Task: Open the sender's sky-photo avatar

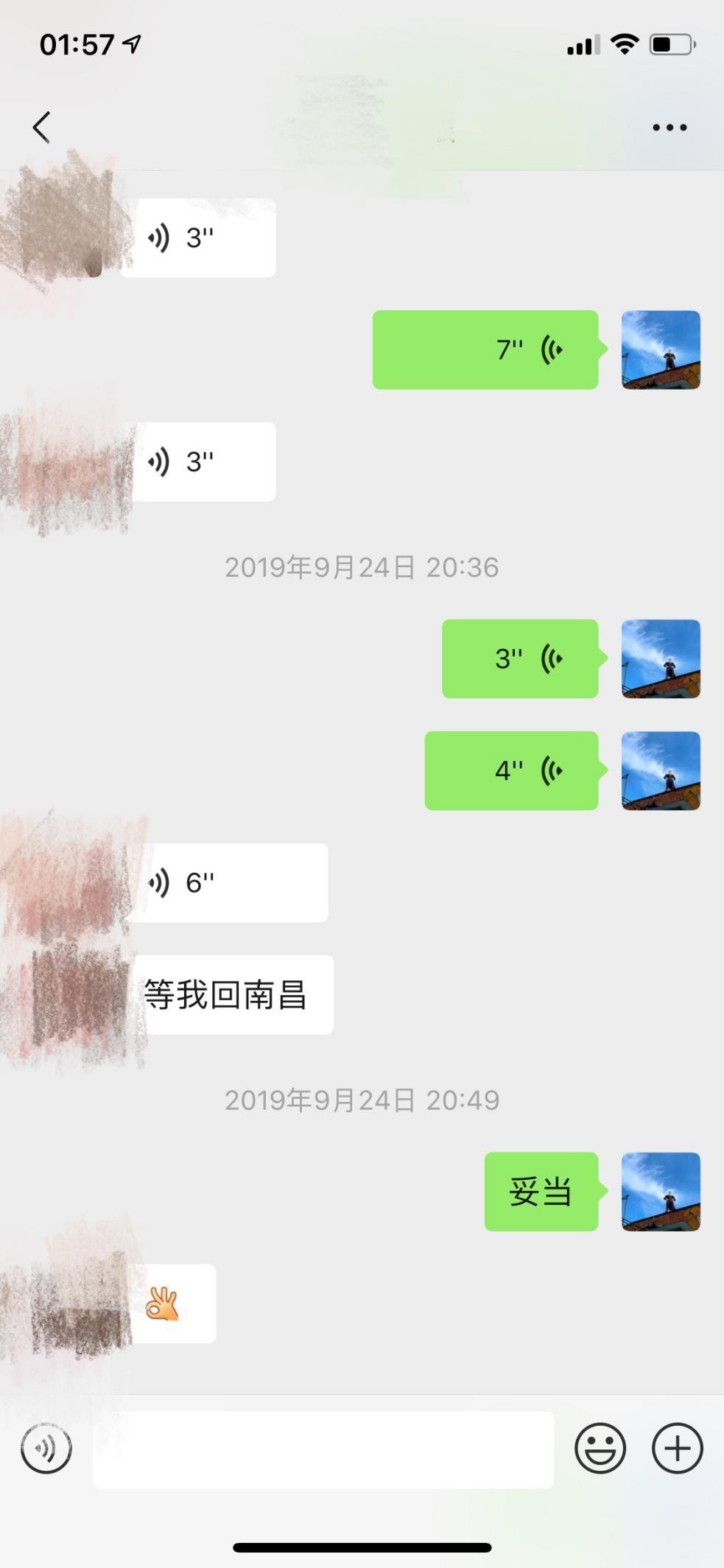Action: click(x=661, y=350)
